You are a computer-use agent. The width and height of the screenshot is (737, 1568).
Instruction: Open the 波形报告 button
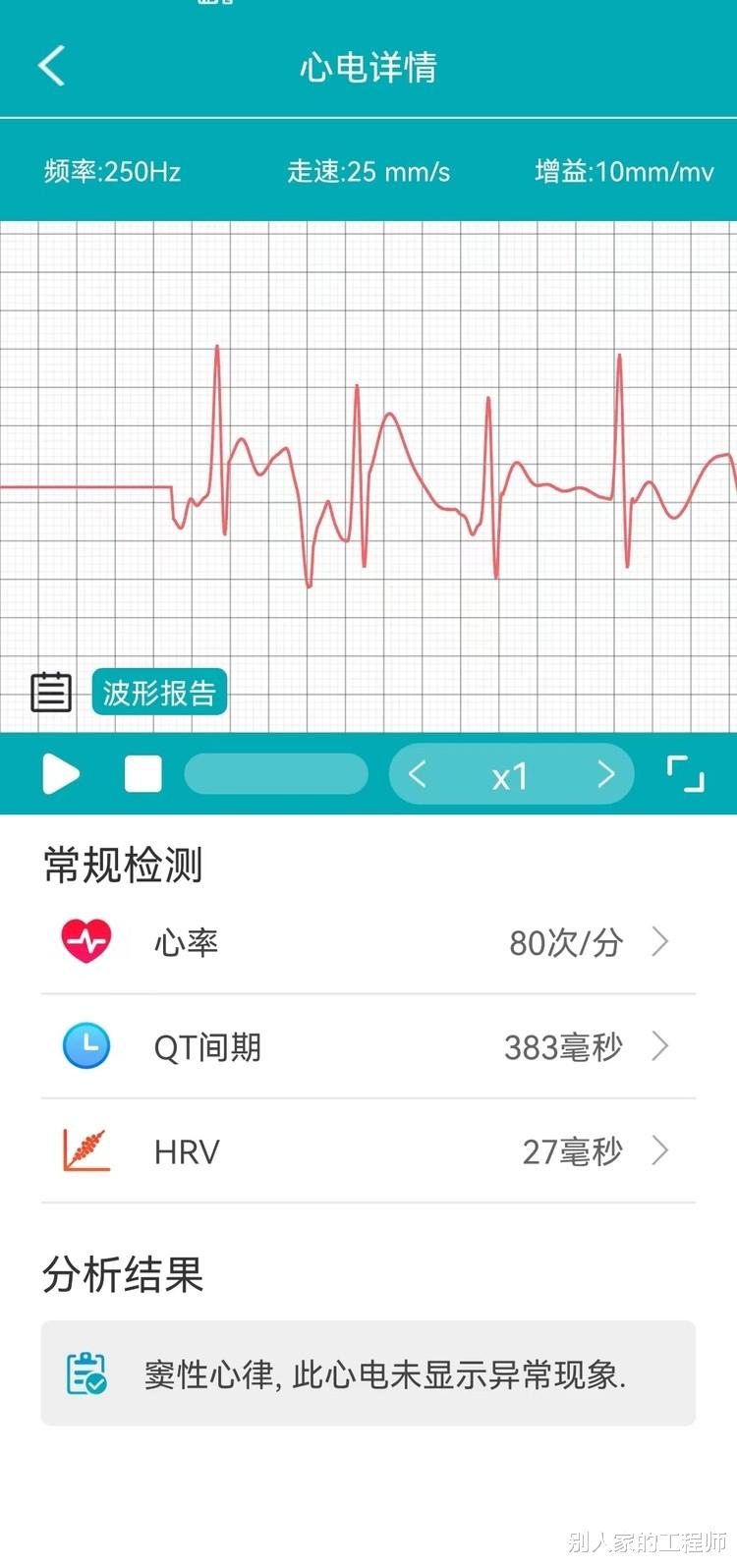coord(159,692)
